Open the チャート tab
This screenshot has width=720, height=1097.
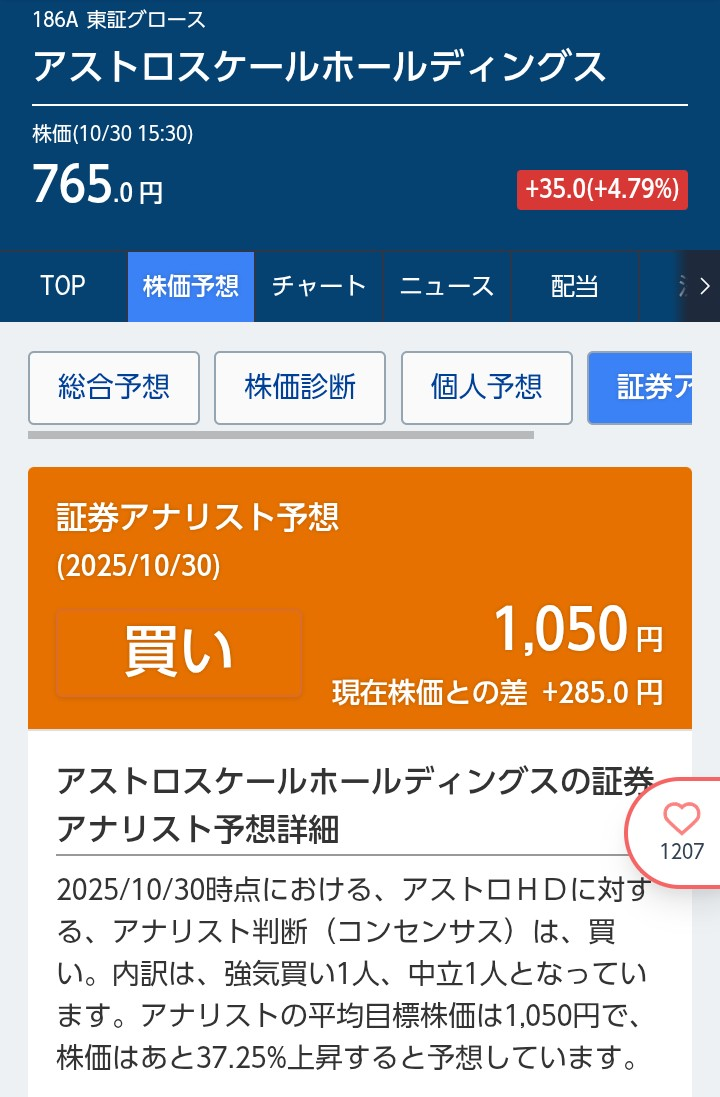click(319, 286)
